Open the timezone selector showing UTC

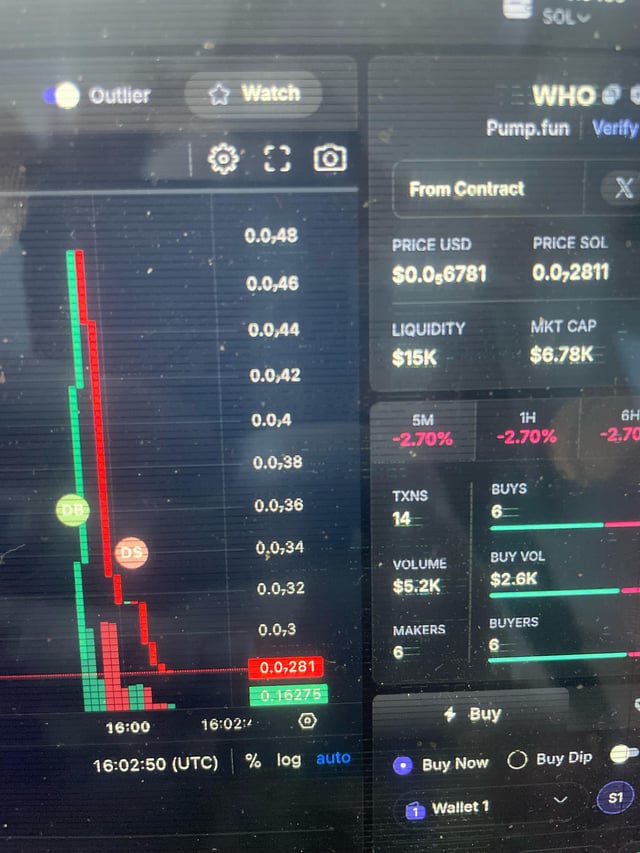click(156, 764)
